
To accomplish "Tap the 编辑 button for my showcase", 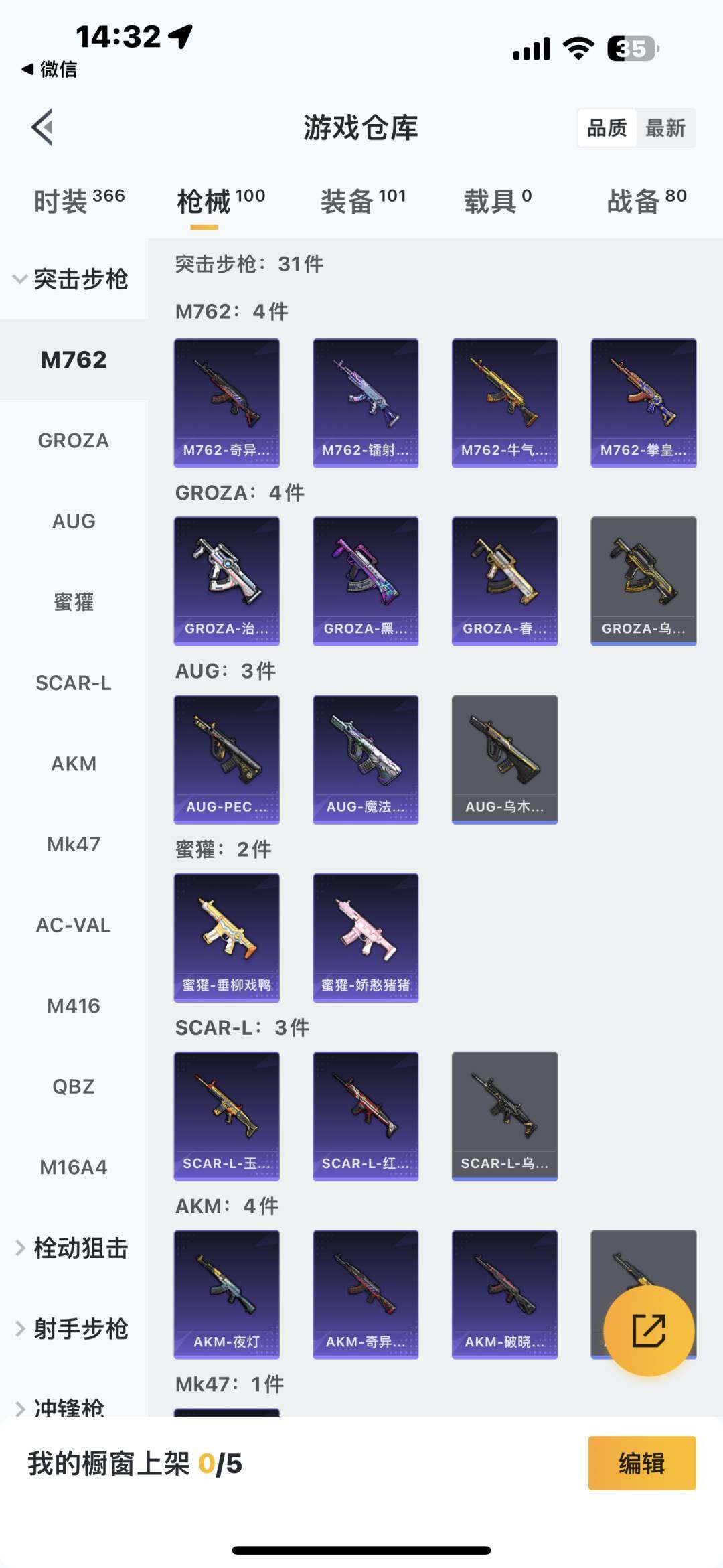I will tap(641, 1464).
